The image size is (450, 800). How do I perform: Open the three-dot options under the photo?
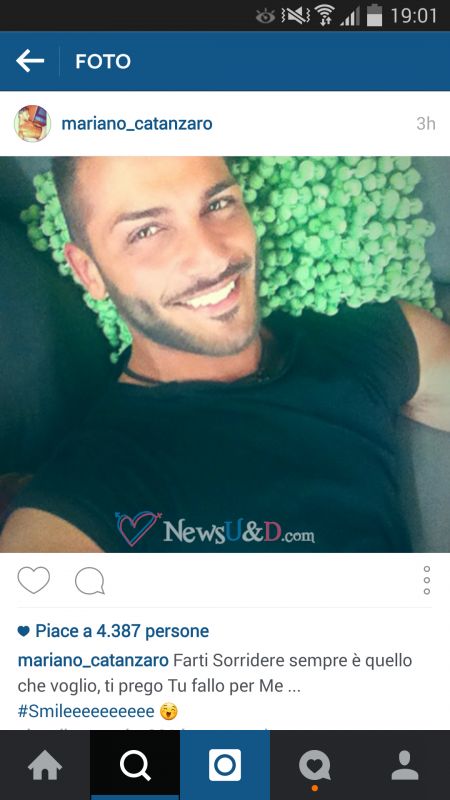pyautogui.click(x=427, y=581)
